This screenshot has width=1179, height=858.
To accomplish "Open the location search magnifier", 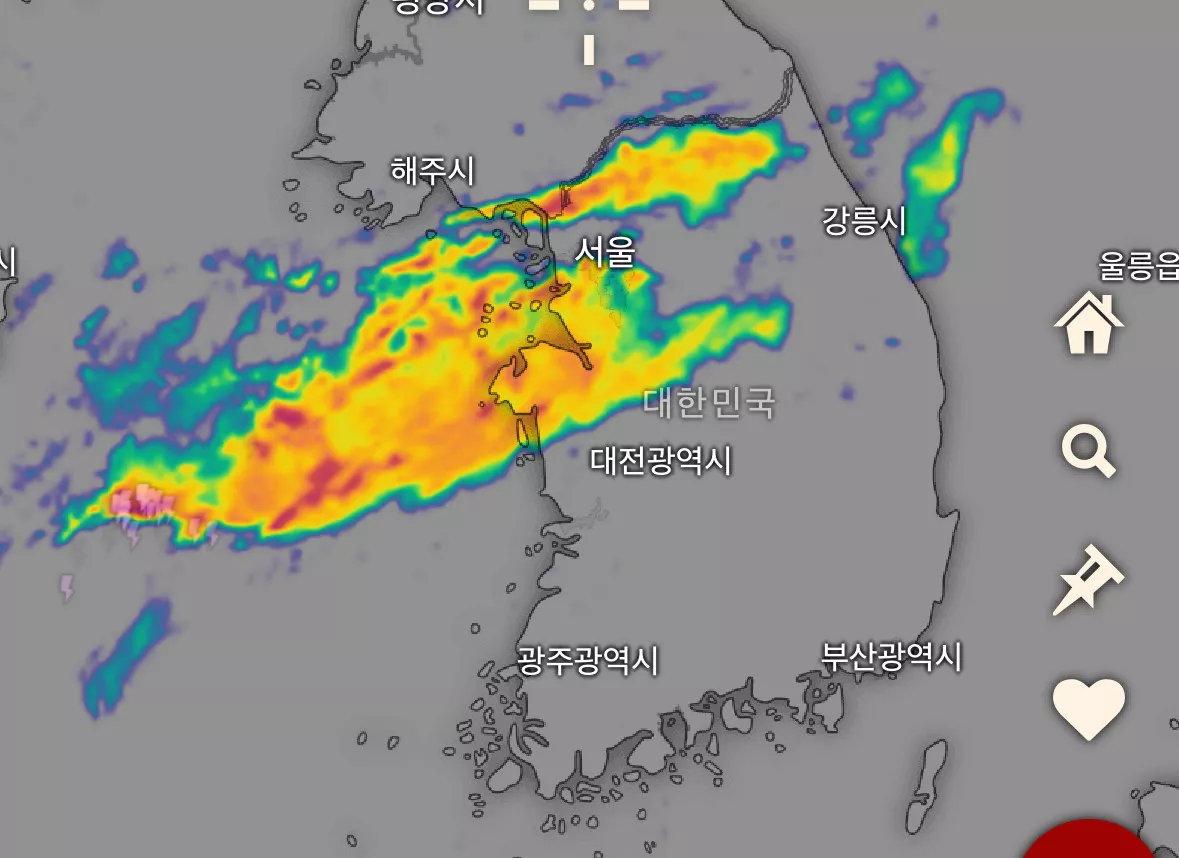I will click(x=1087, y=452).
